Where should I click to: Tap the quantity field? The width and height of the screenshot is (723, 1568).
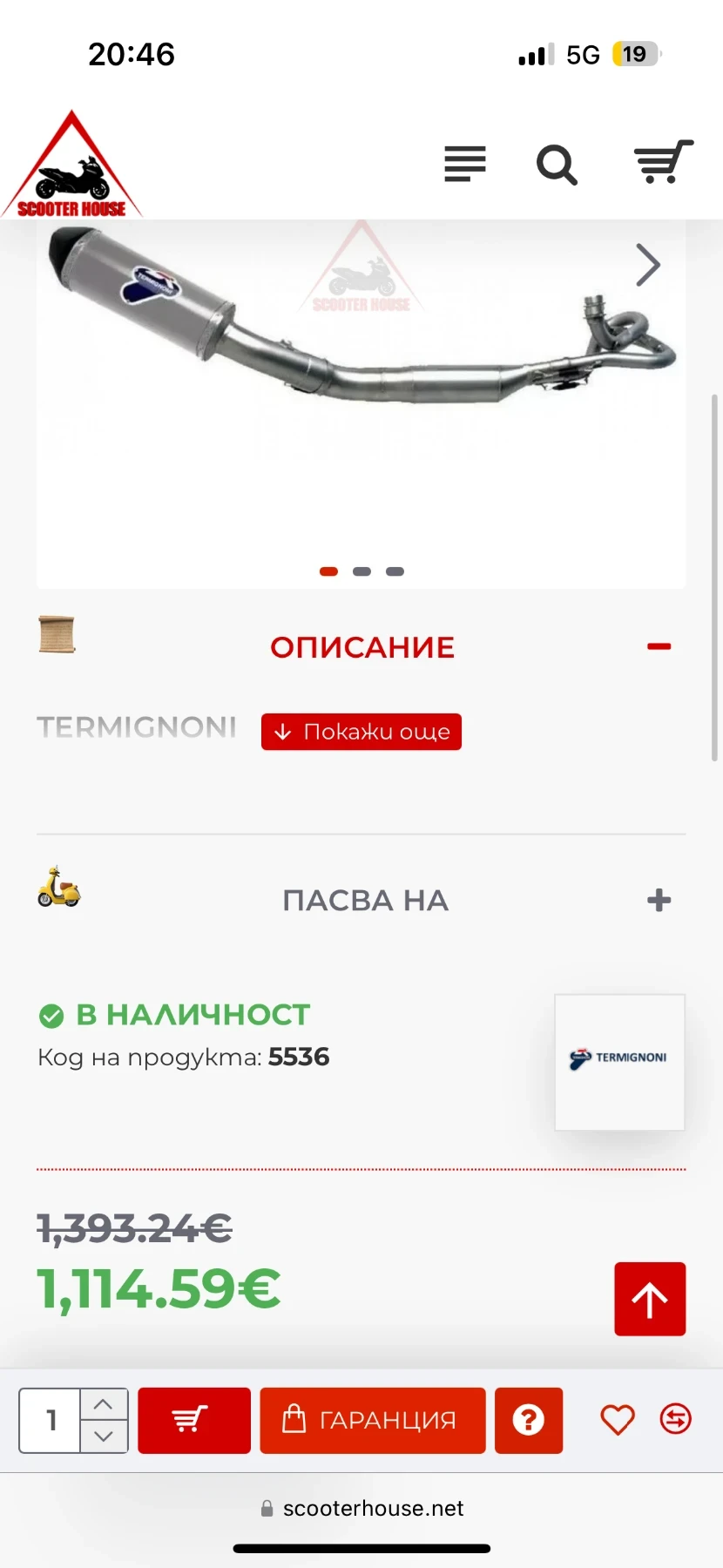pyautogui.click(x=51, y=1420)
